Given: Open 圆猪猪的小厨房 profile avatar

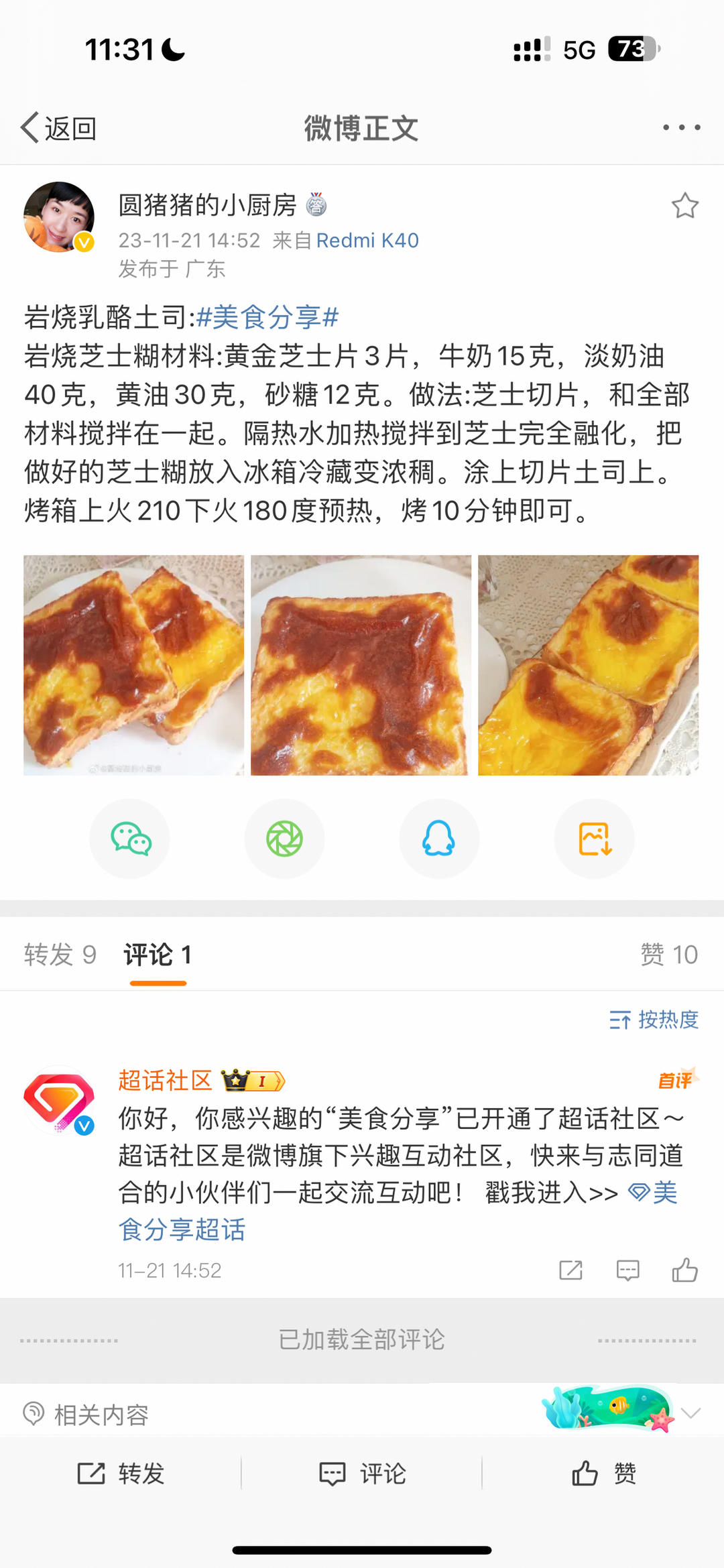Looking at the screenshot, I should (x=59, y=217).
